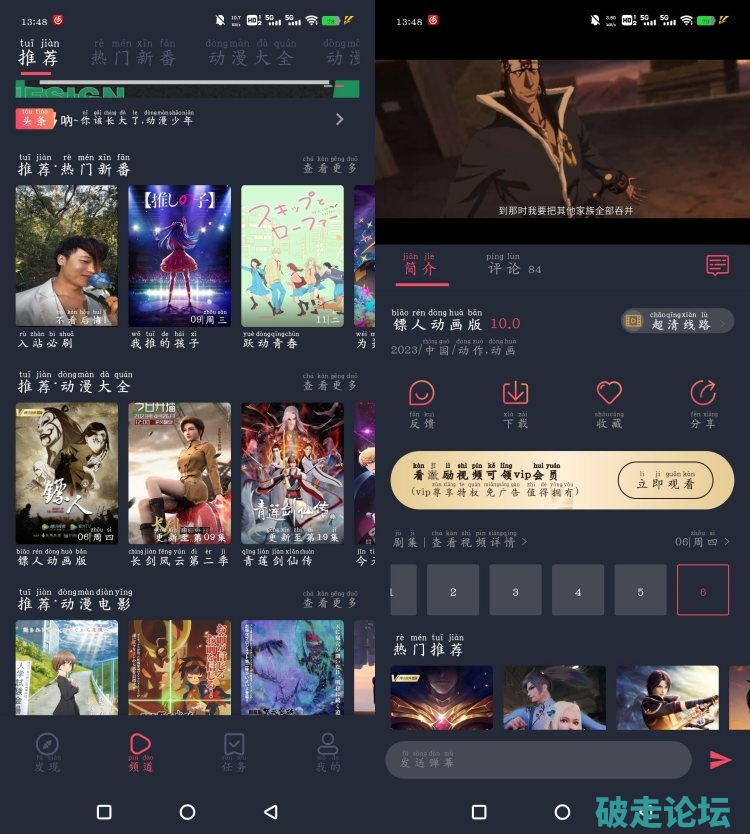Go to the 任务 bottom tab
The image size is (750, 834).
click(234, 751)
